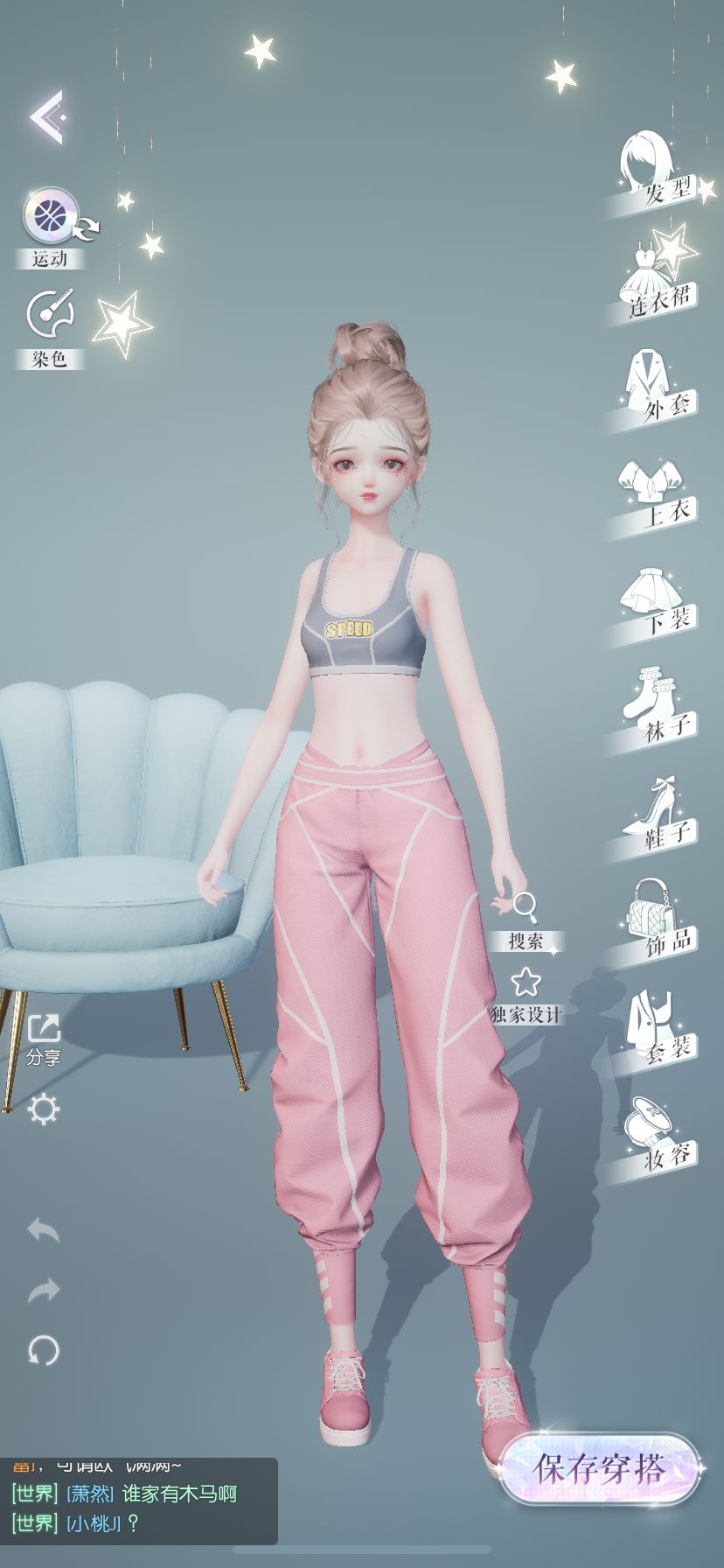The width and height of the screenshot is (724, 1568).
Task: Open the 鞋子 shoes category
Action: [654, 813]
